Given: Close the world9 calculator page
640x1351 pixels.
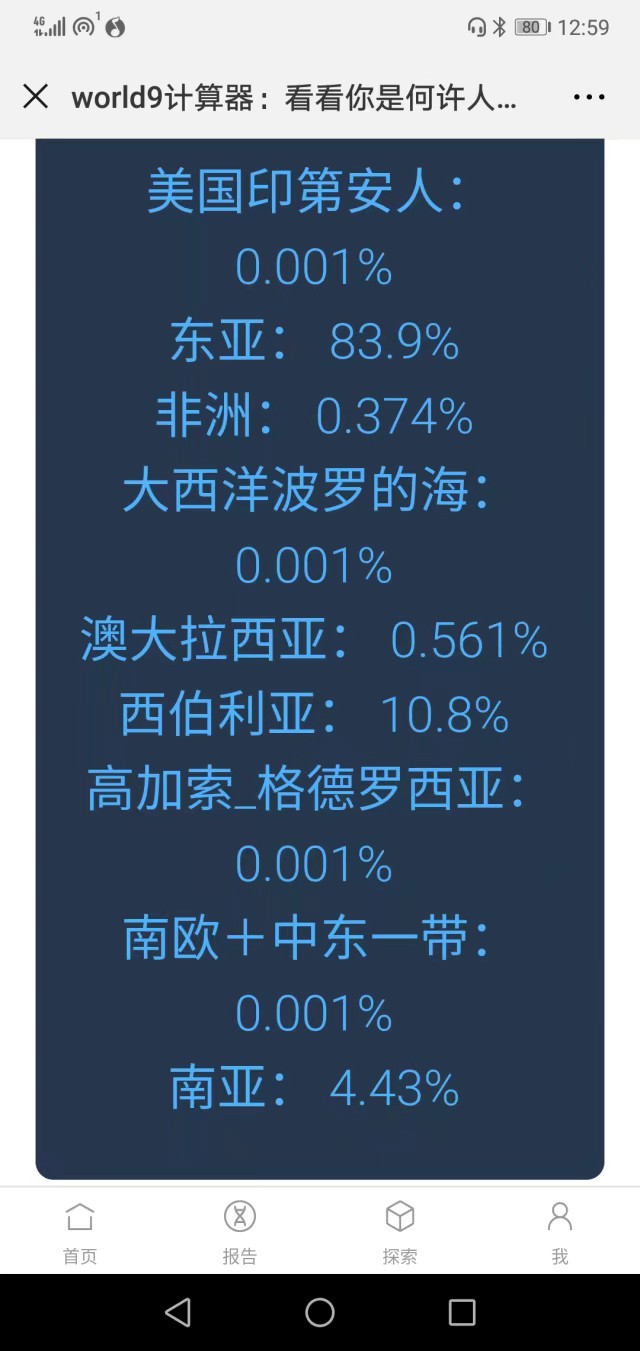Looking at the screenshot, I should (35, 97).
